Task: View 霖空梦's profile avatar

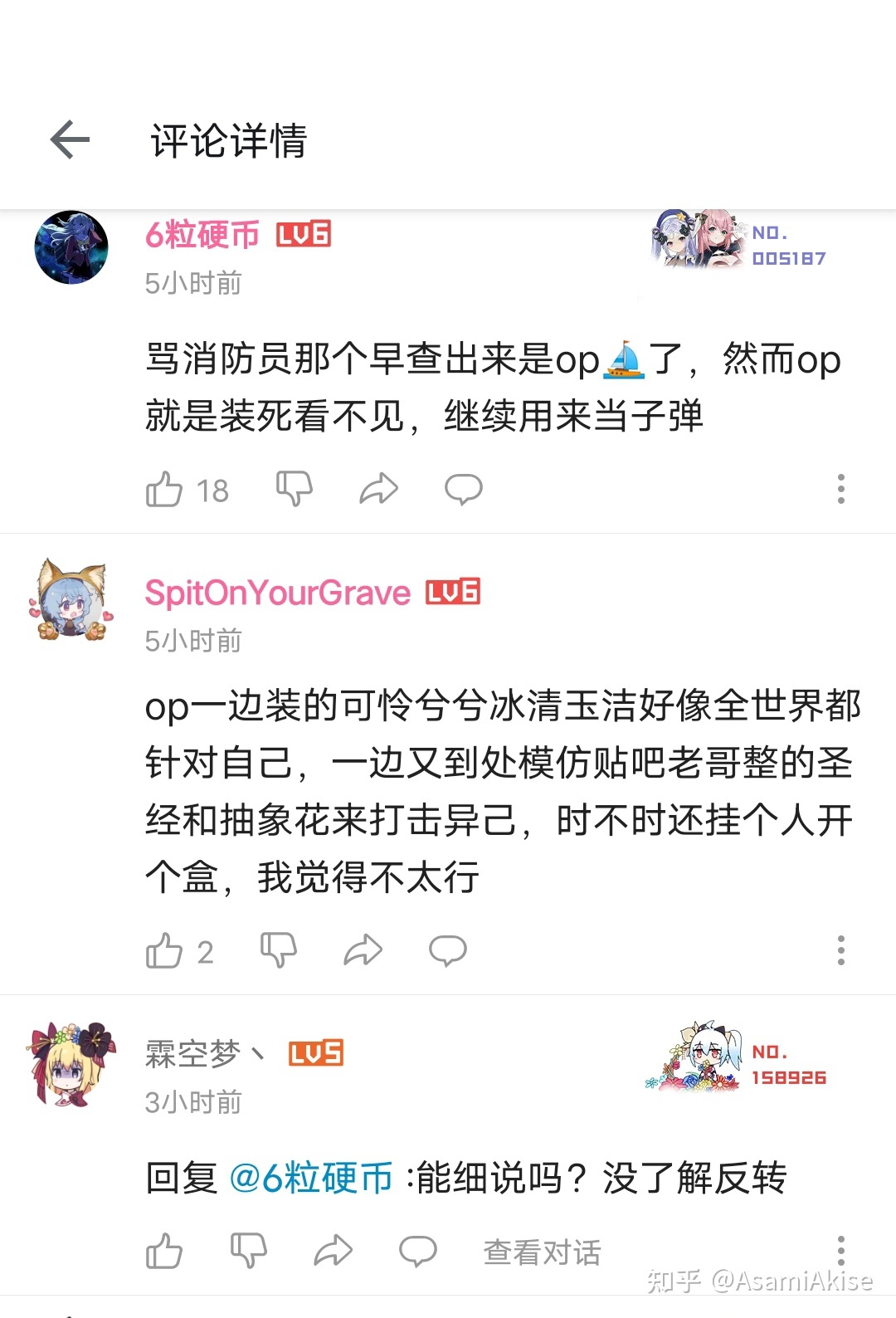Action: (x=71, y=1064)
